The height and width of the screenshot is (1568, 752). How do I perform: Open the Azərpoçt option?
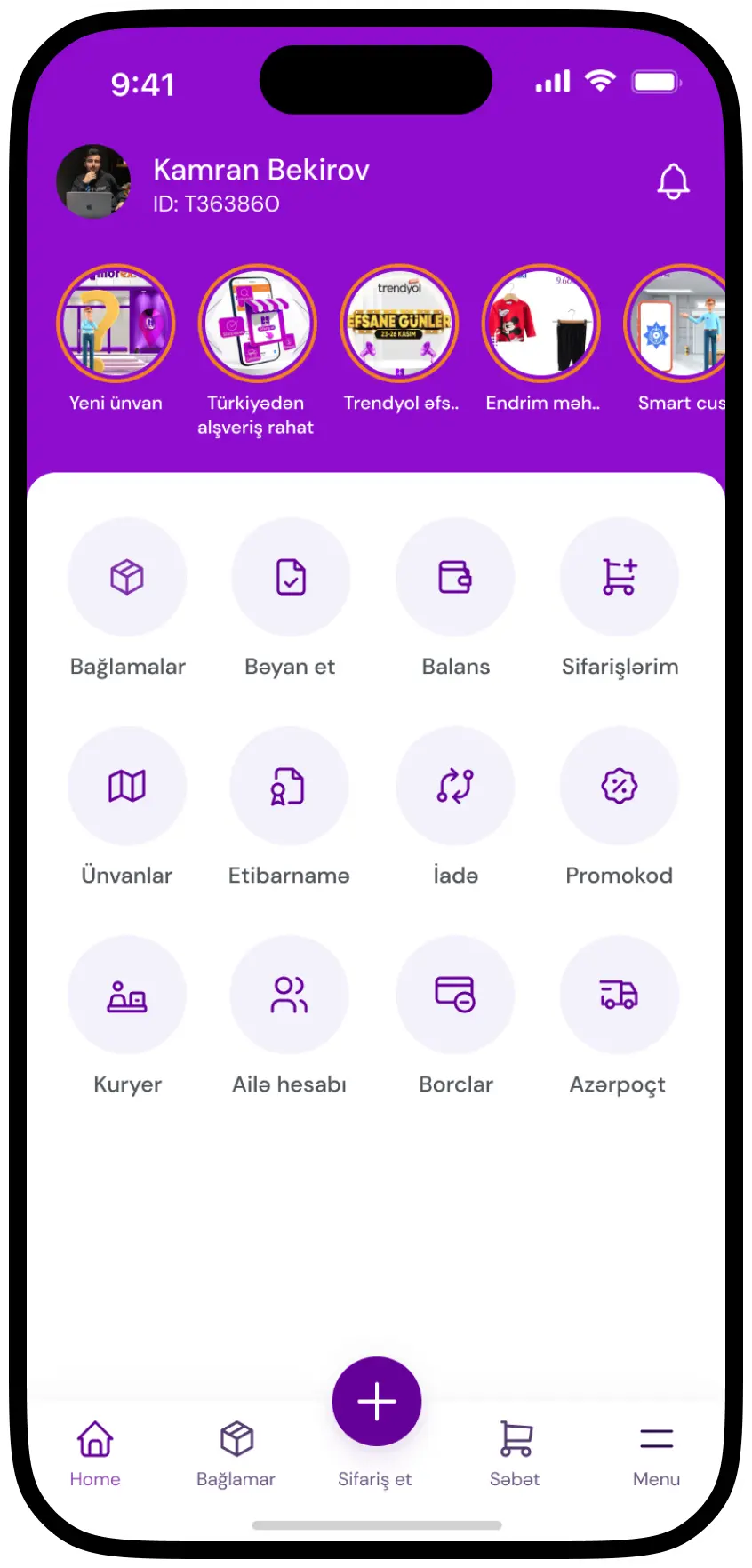tap(619, 996)
